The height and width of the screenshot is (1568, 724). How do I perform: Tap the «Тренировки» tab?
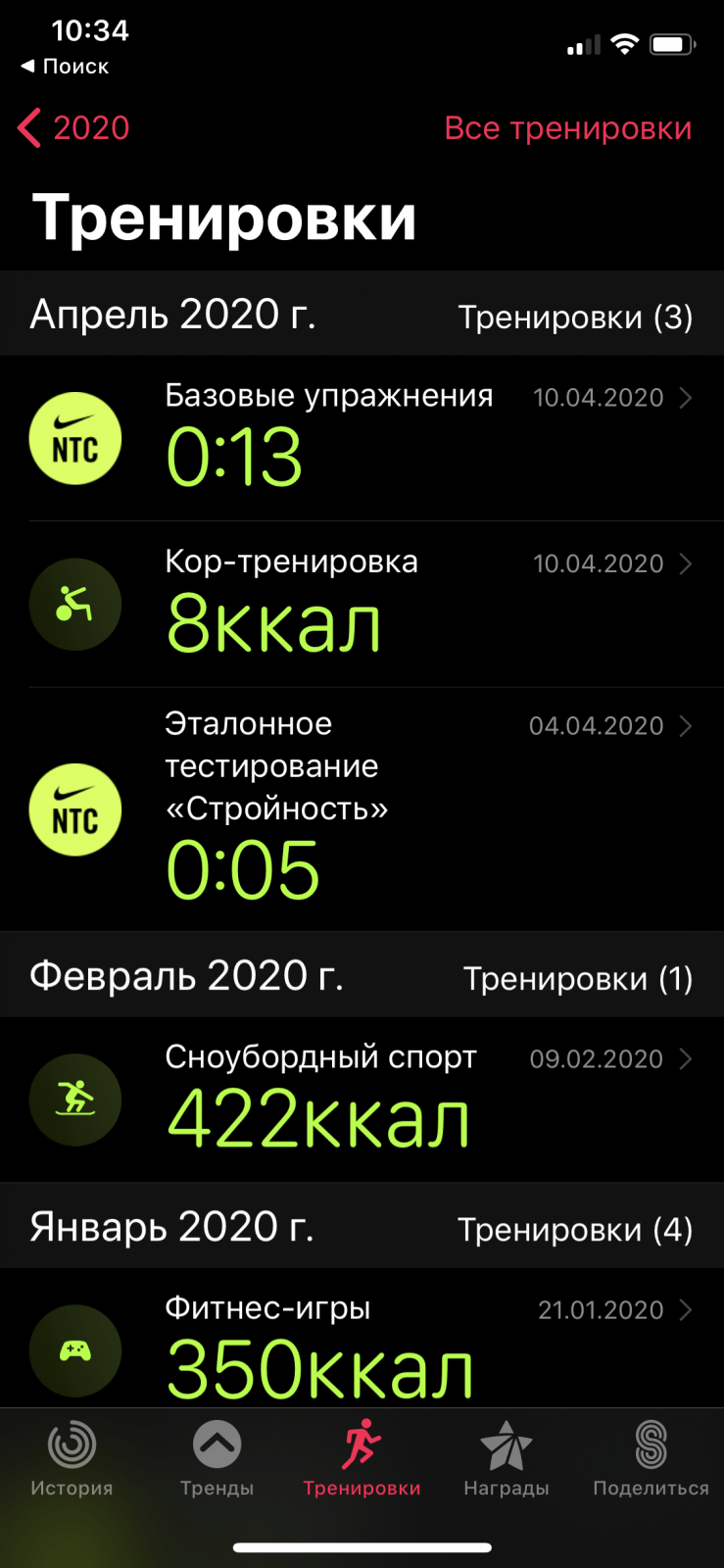click(362, 1459)
